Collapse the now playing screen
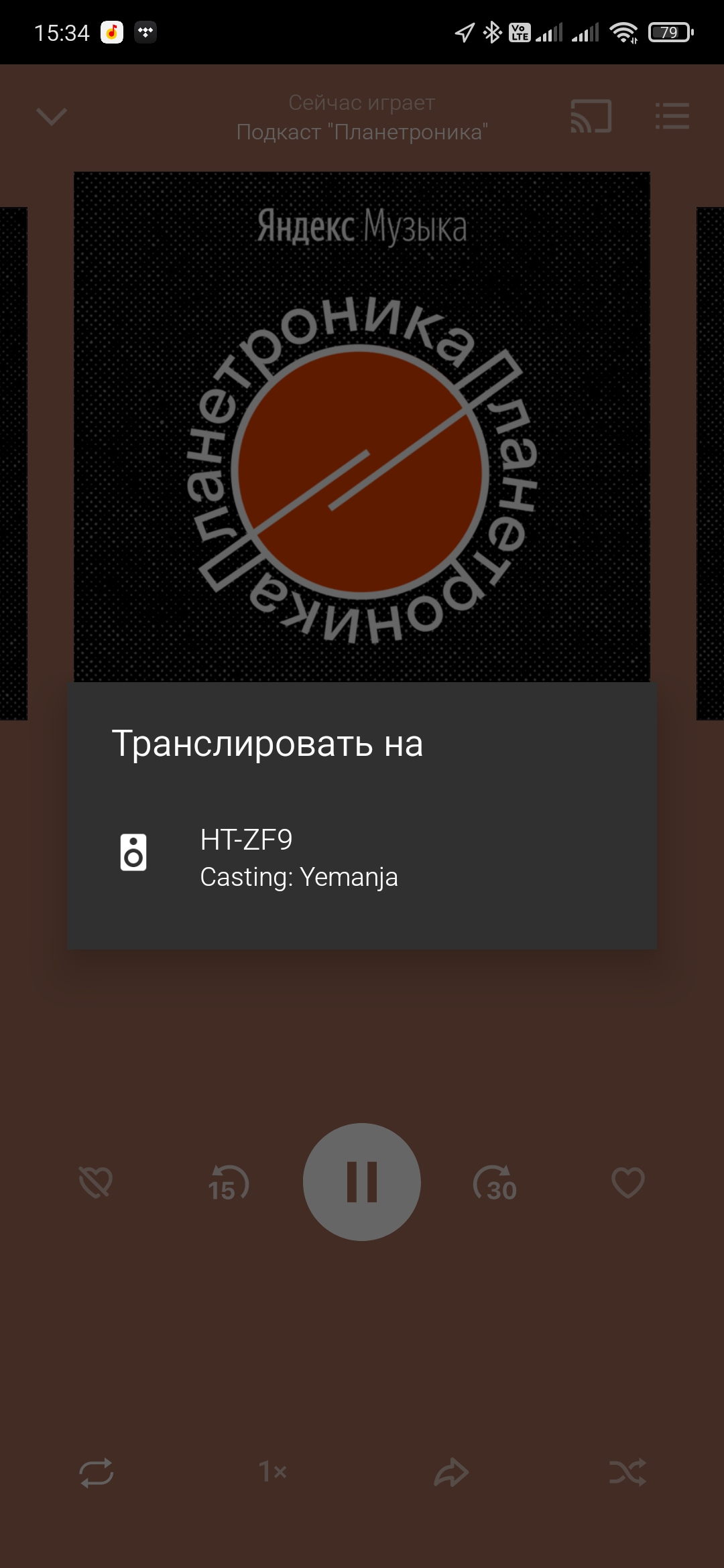Image resolution: width=724 pixels, height=1568 pixels. pyautogui.click(x=52, y=117)
